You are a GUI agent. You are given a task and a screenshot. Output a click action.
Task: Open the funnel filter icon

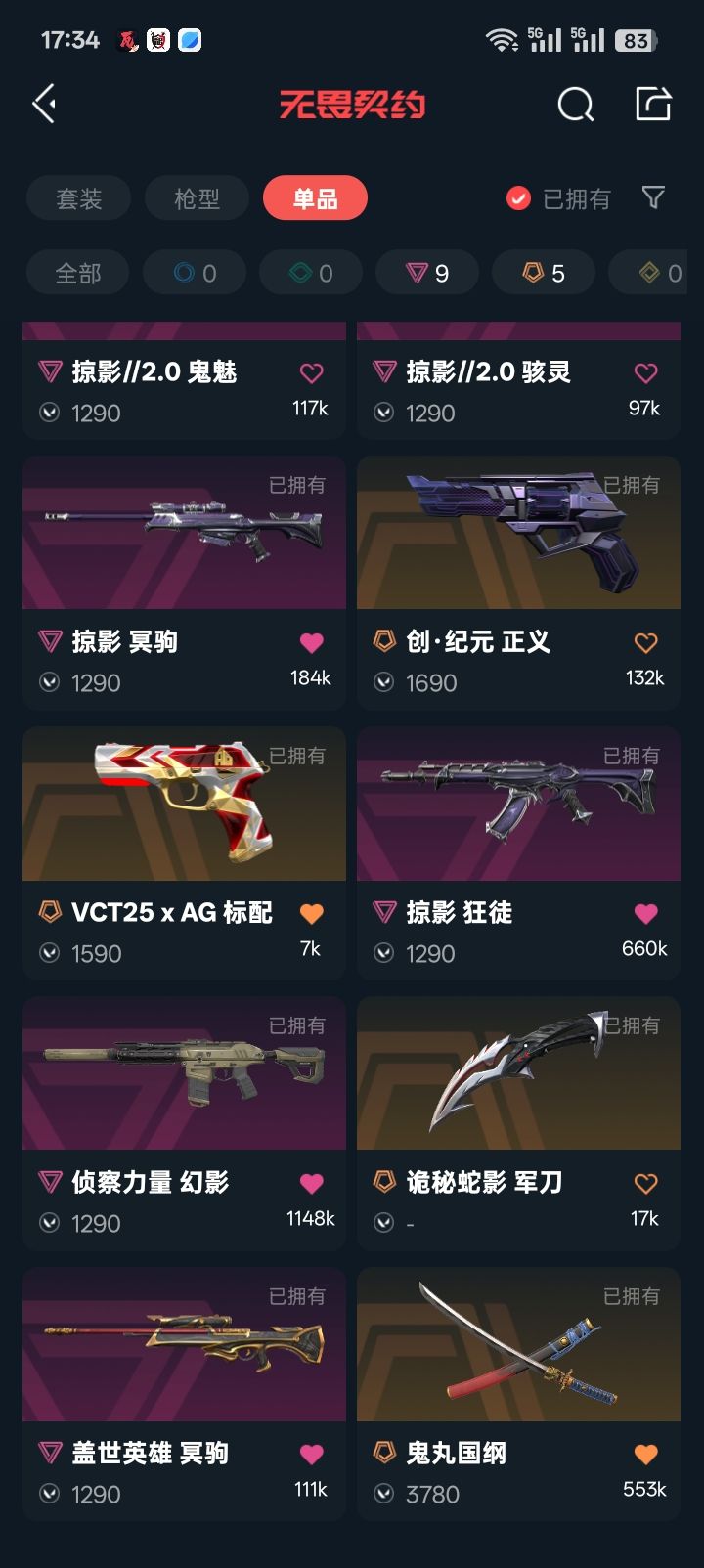click(x=653, y=197)
